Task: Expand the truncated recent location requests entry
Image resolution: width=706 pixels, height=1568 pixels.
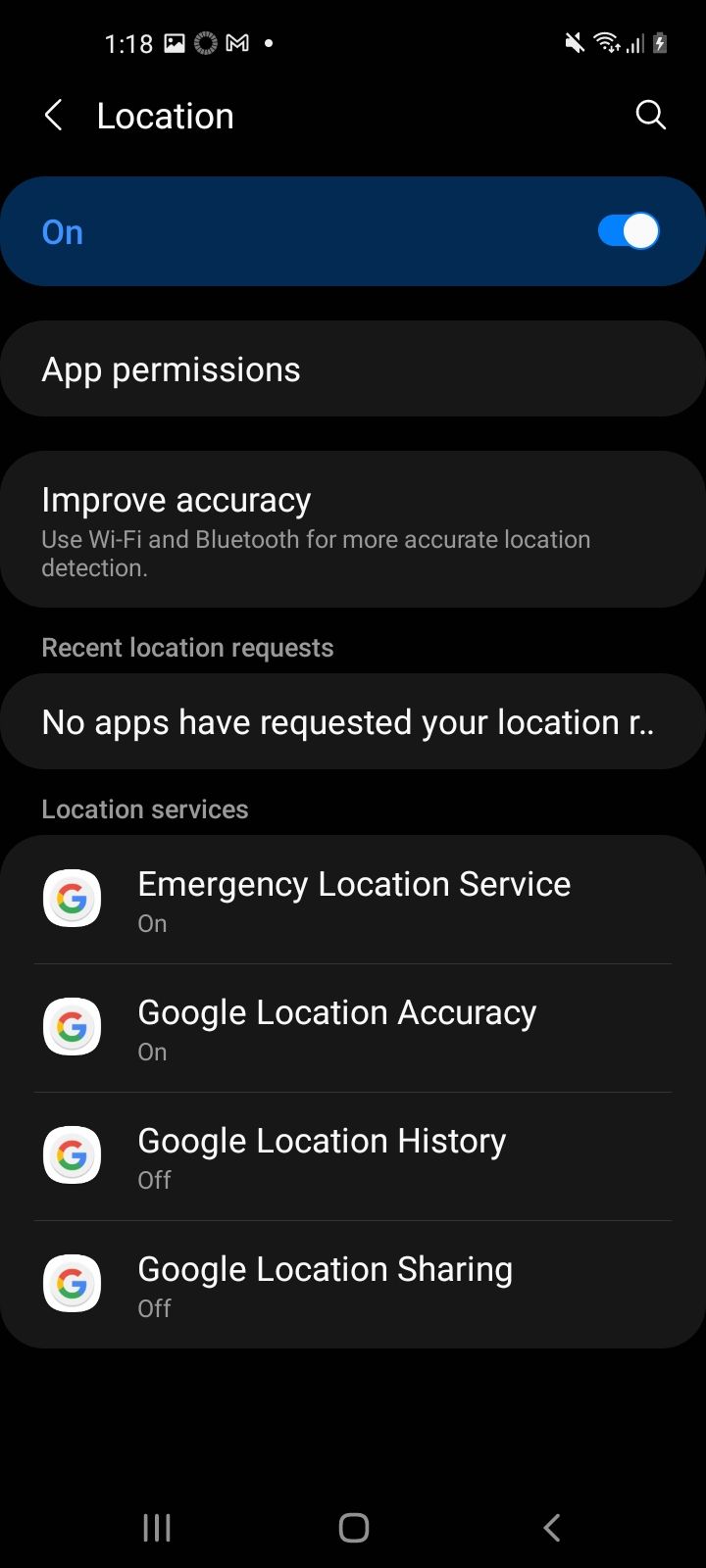Action: (353, 721)
